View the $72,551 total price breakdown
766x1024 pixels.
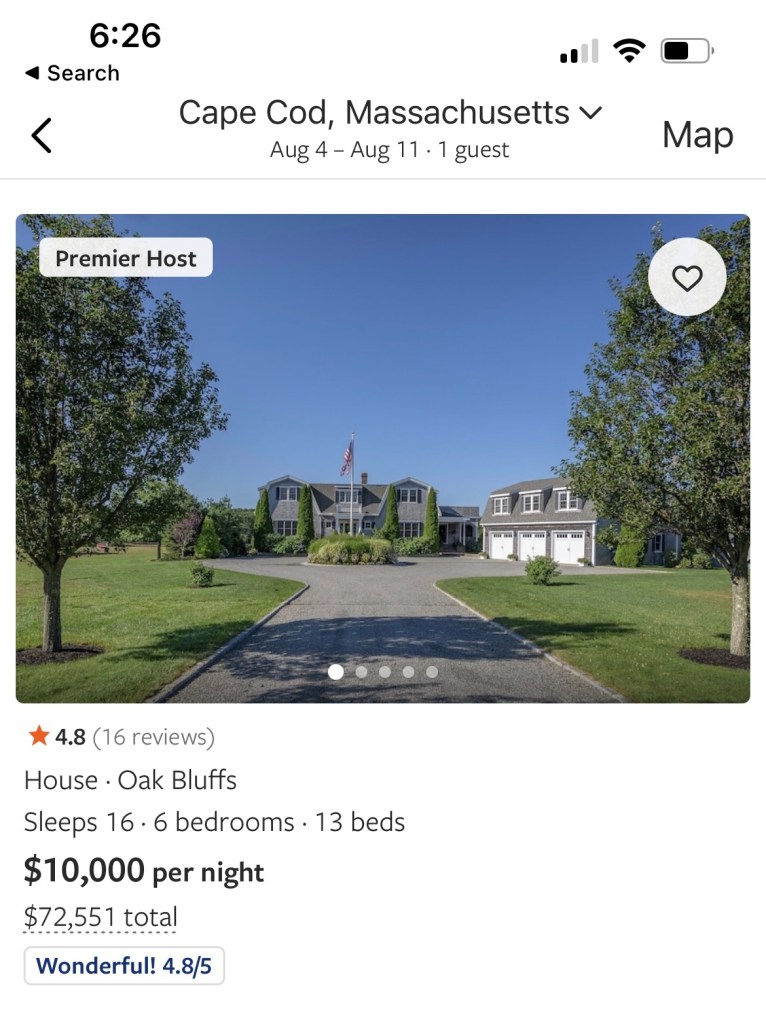coord(100,917)
